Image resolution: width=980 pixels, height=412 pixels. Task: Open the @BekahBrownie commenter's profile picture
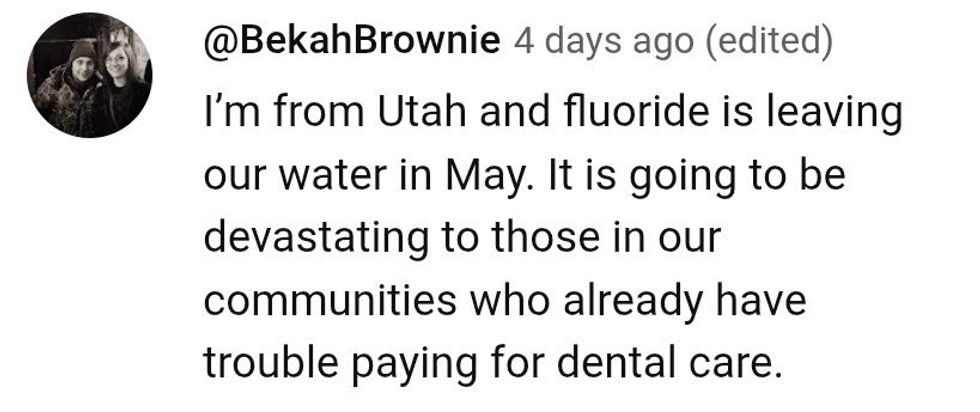coord(89,76)
